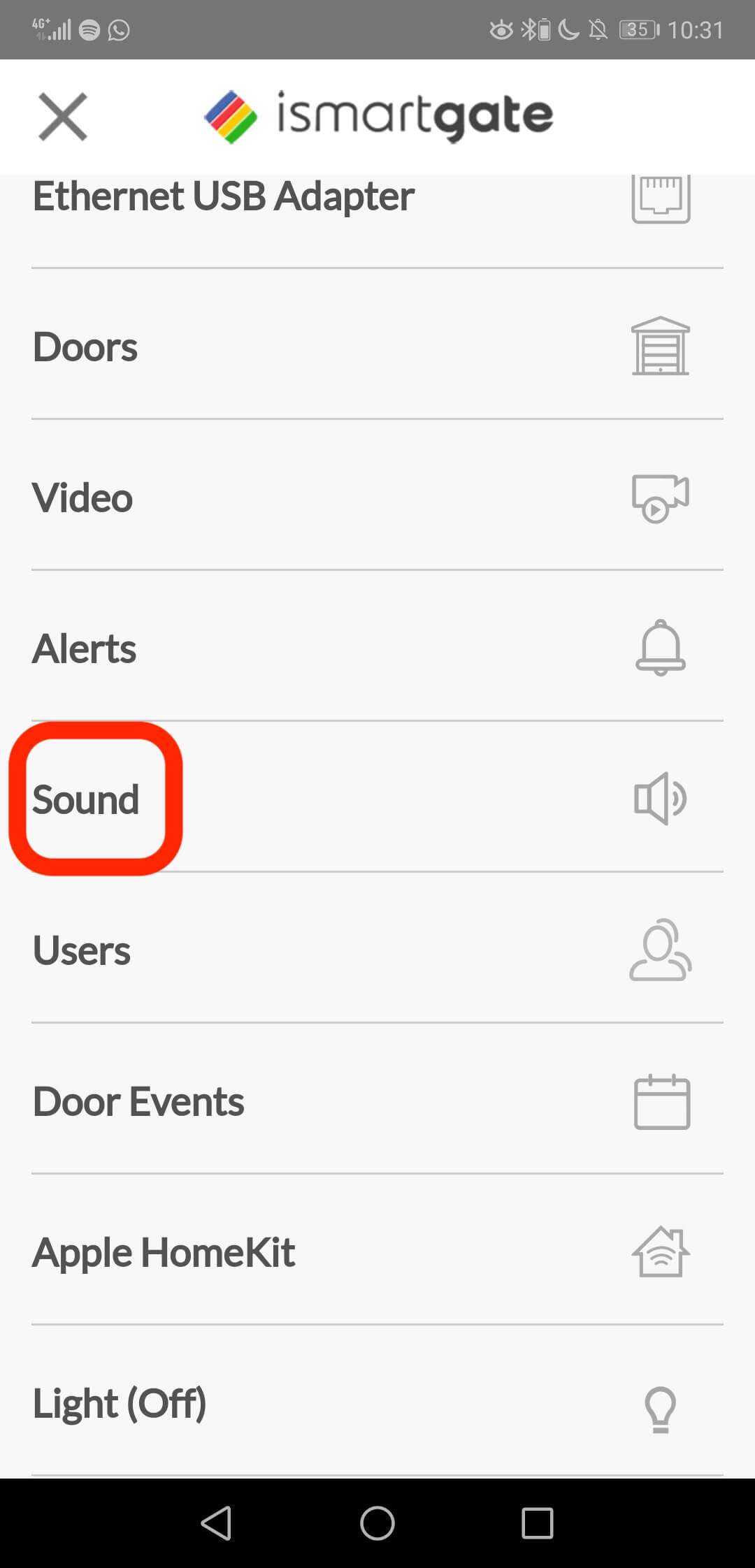
Task: Open the Doors settings
Action: coord(377,345)
